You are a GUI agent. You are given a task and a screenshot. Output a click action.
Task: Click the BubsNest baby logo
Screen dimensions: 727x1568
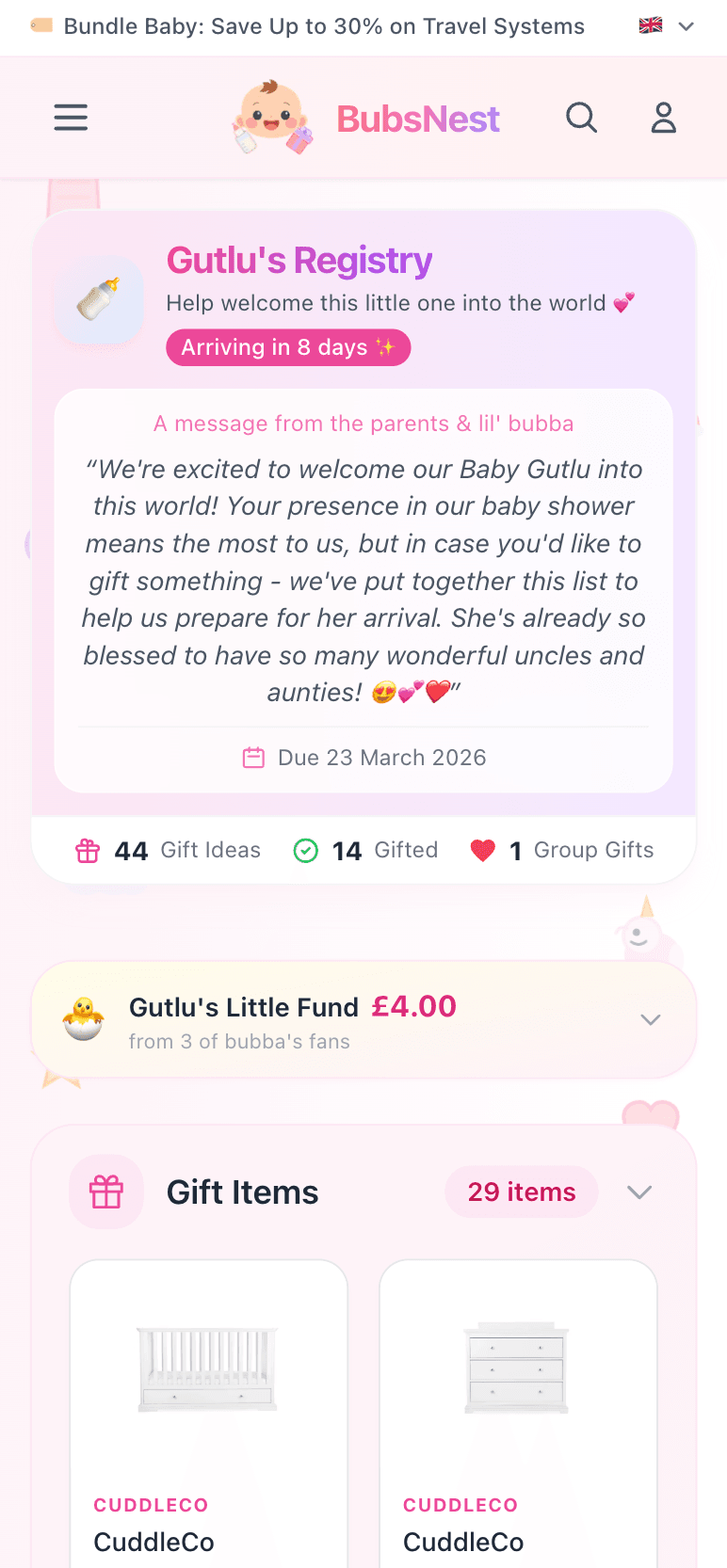pos(272,118)
